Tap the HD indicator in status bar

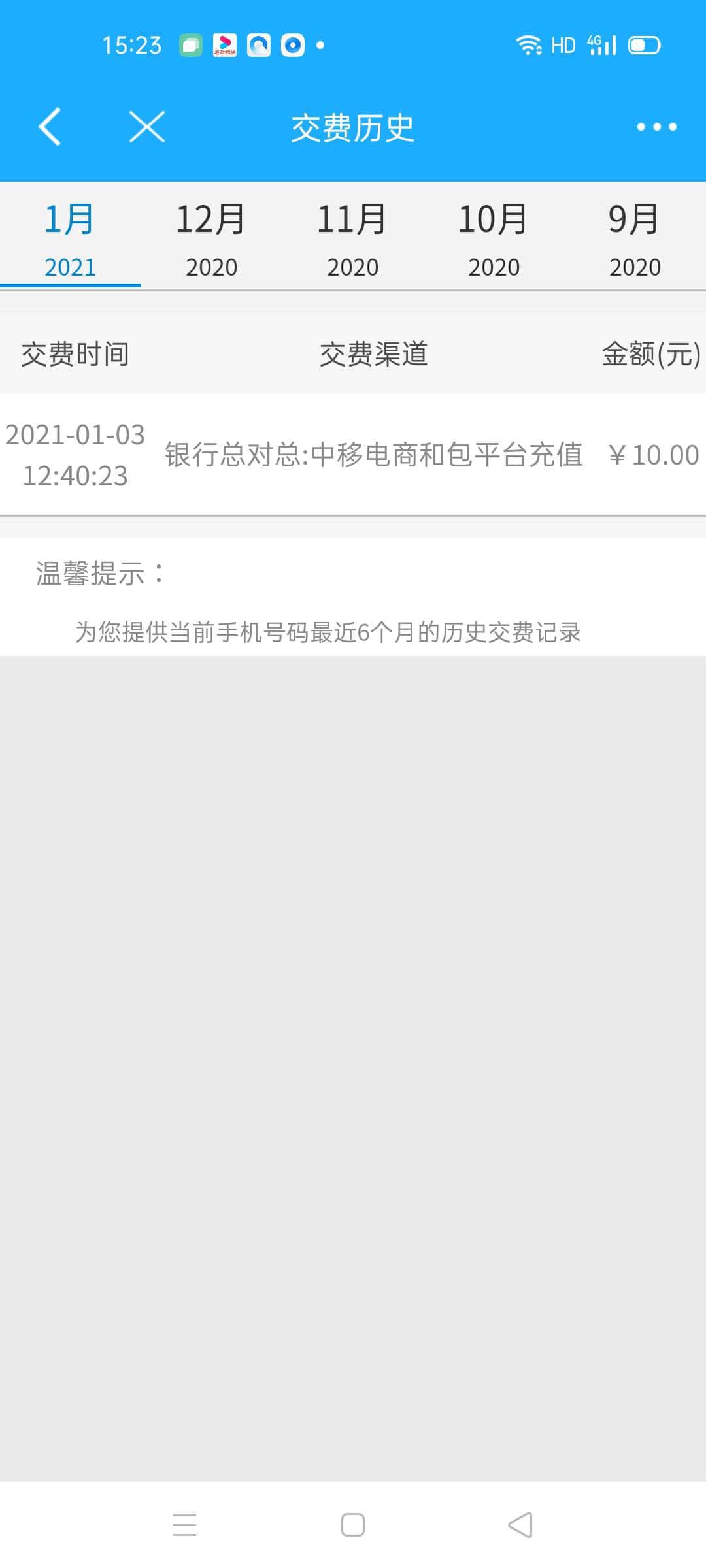click(x=562, y=44)
